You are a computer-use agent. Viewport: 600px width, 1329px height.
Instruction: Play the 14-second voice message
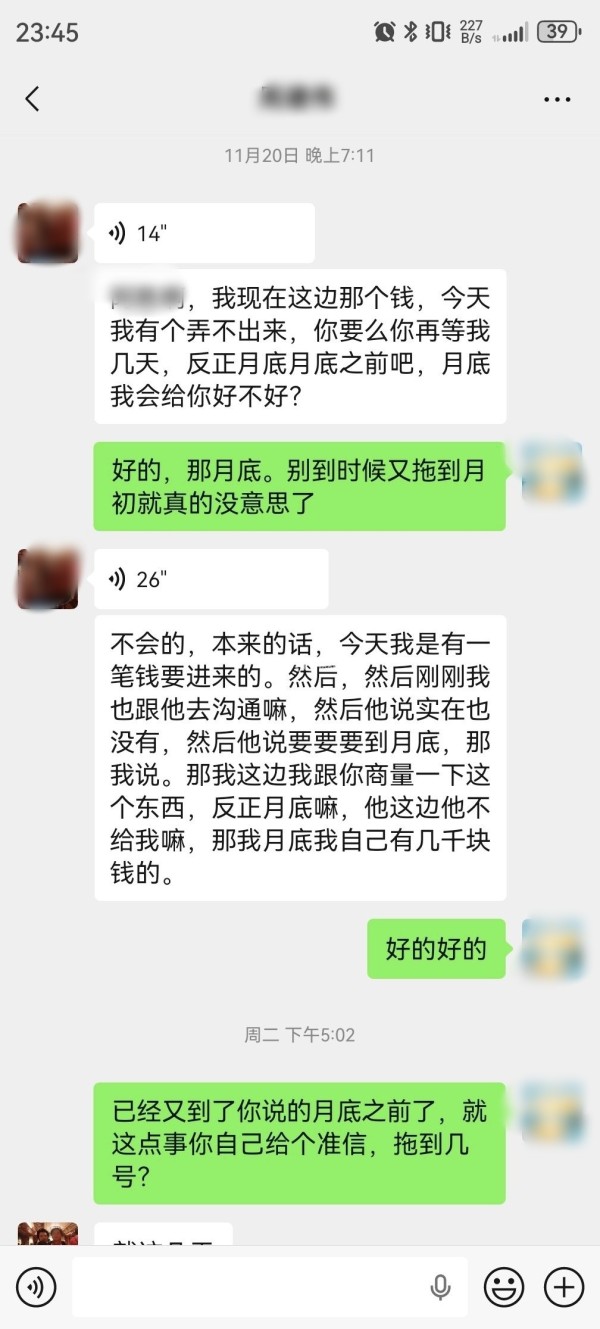click(204, 234)
